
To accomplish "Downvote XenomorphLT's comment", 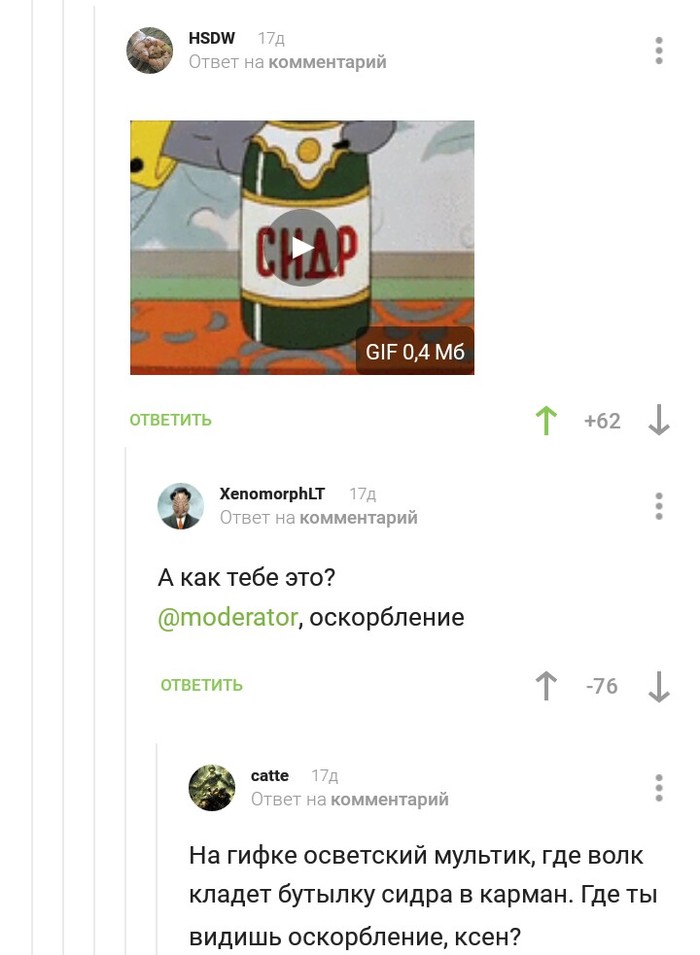I will 658,686.
